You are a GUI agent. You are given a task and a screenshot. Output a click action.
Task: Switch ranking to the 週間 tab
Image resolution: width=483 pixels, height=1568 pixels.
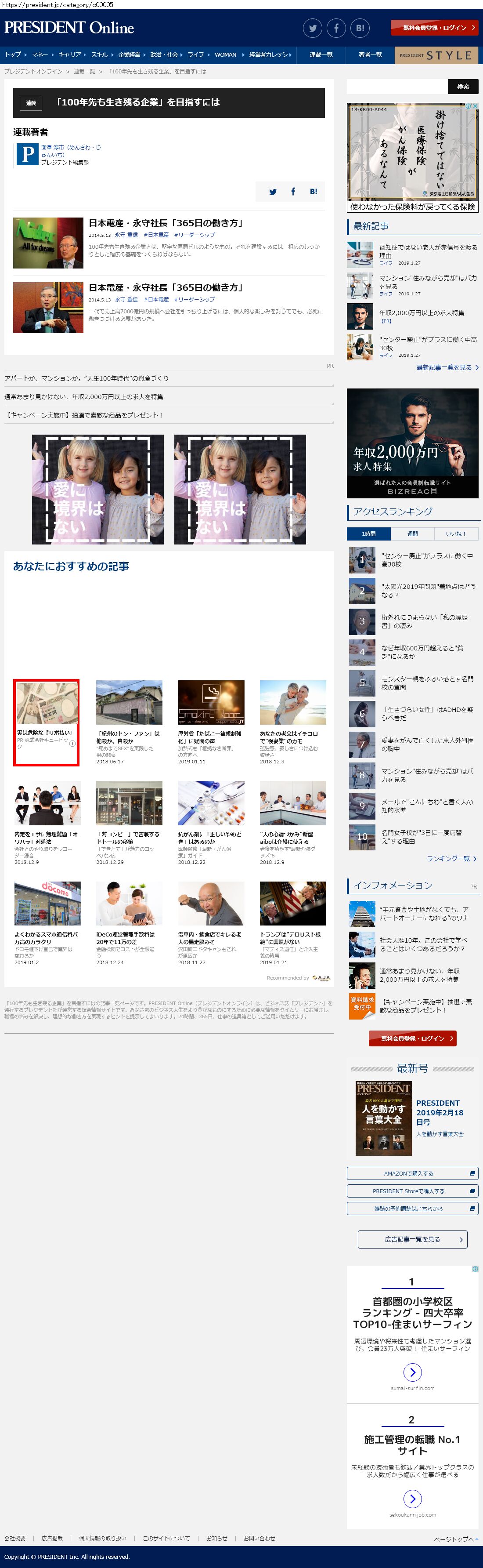coord(412,534)
